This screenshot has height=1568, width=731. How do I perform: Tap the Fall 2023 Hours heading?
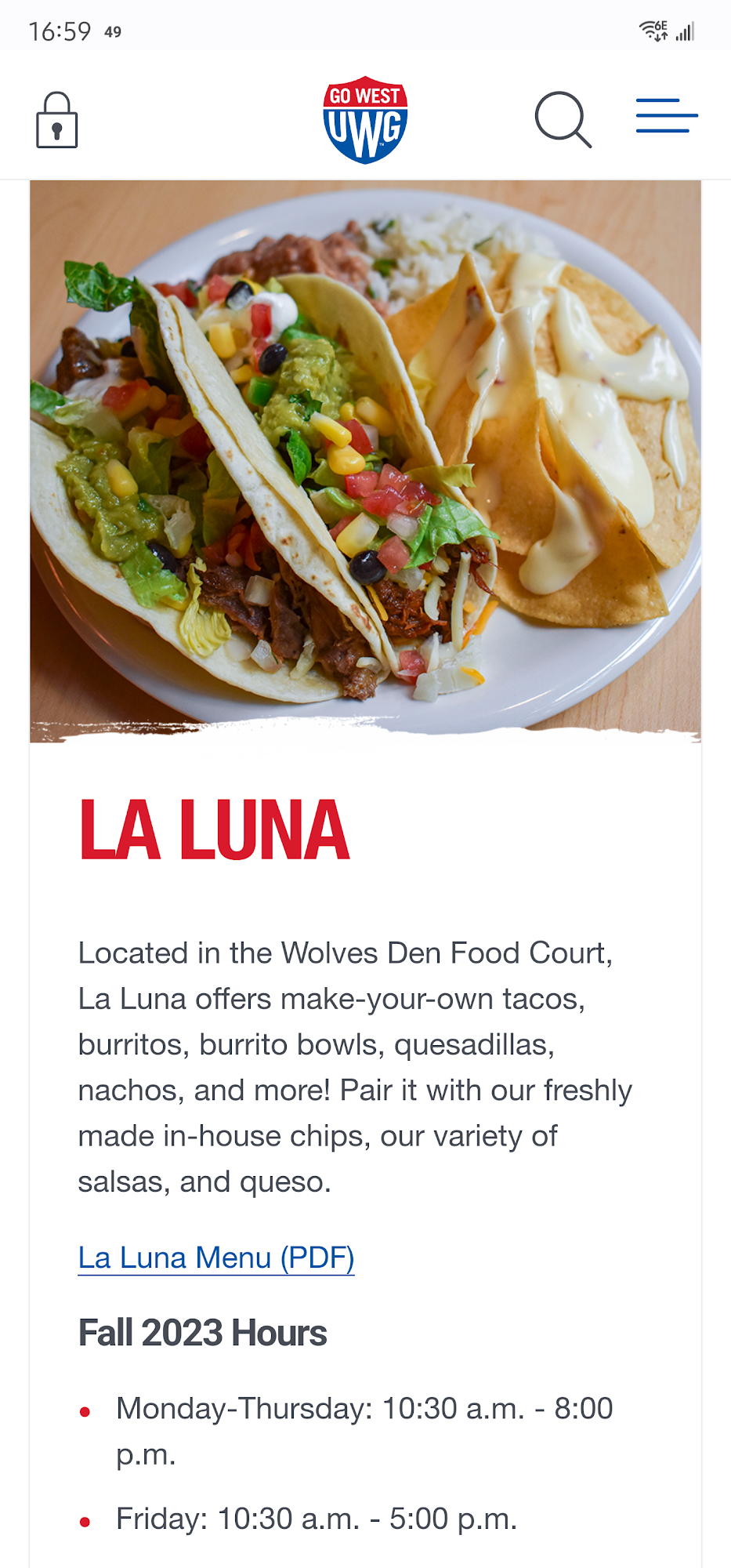(x=202, y=1330)
